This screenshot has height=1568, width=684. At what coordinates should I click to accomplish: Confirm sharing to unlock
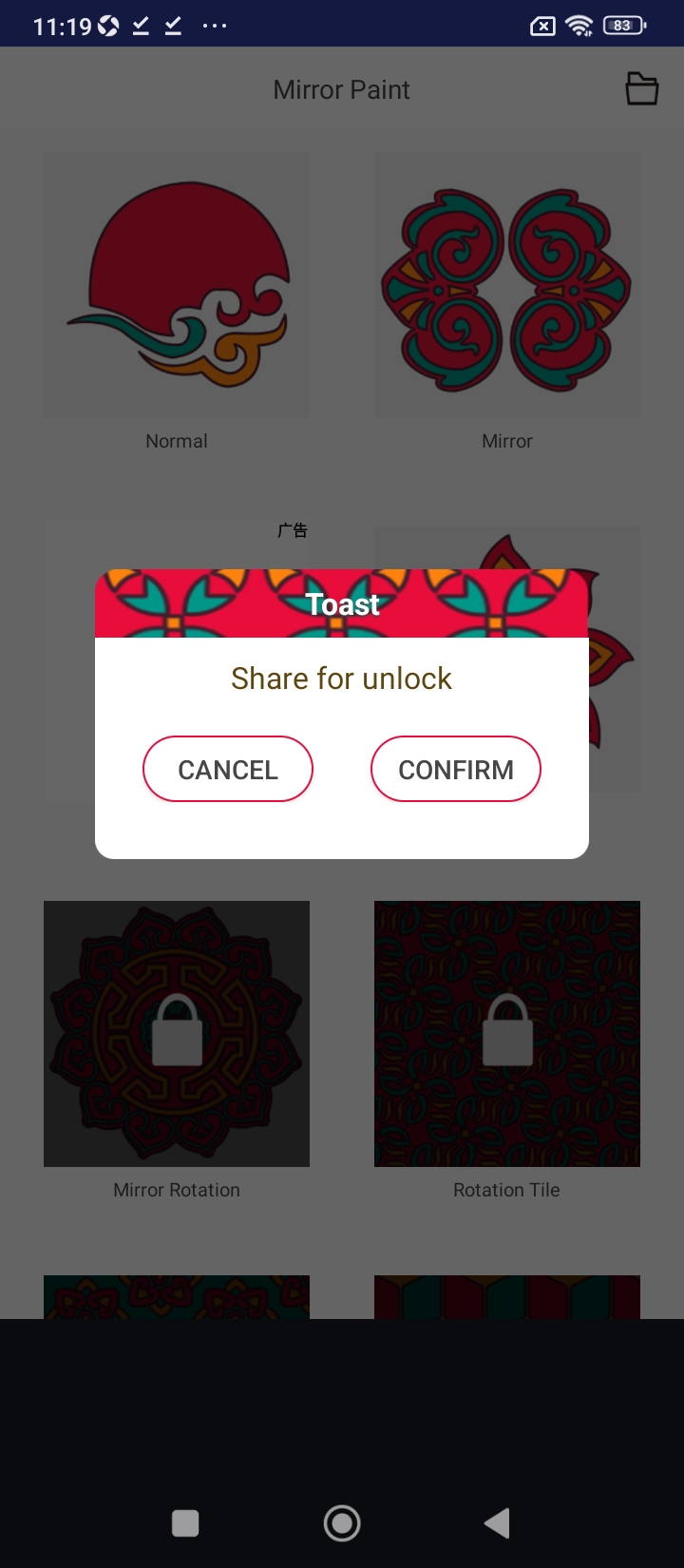[455, 769]
